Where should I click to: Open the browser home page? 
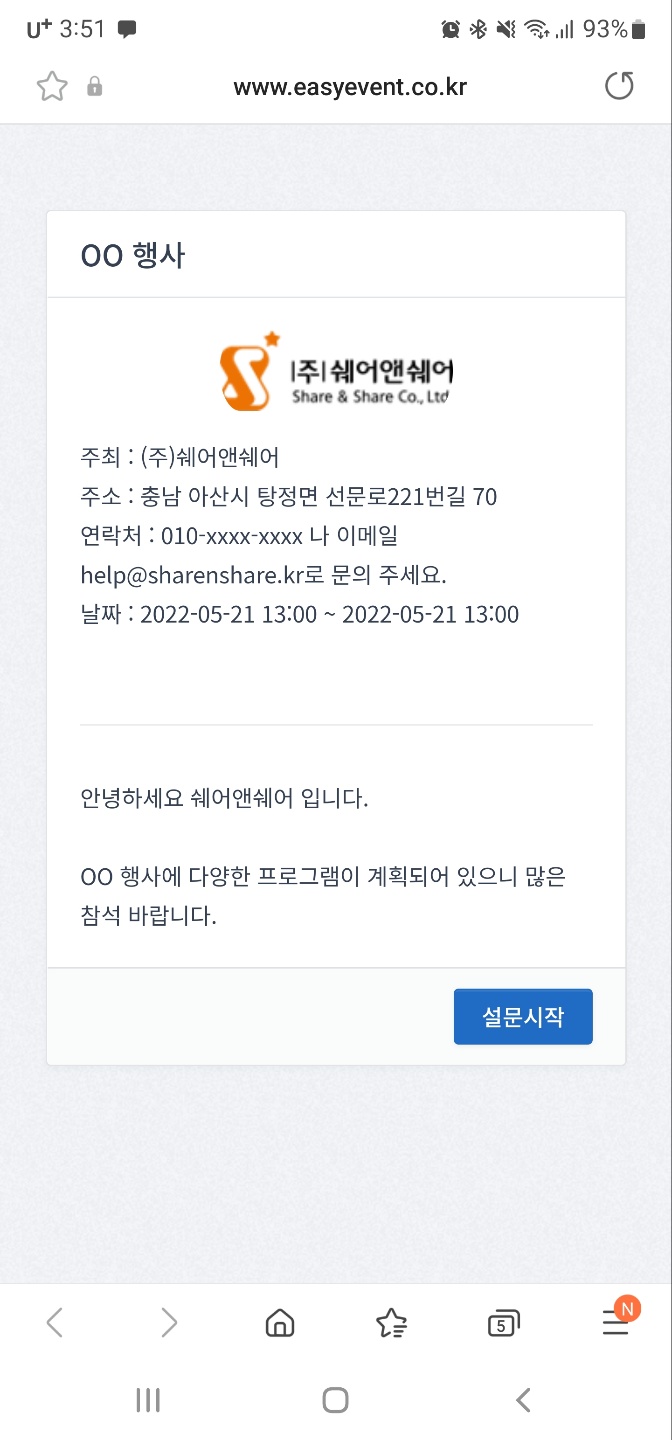coord(280,1324)
